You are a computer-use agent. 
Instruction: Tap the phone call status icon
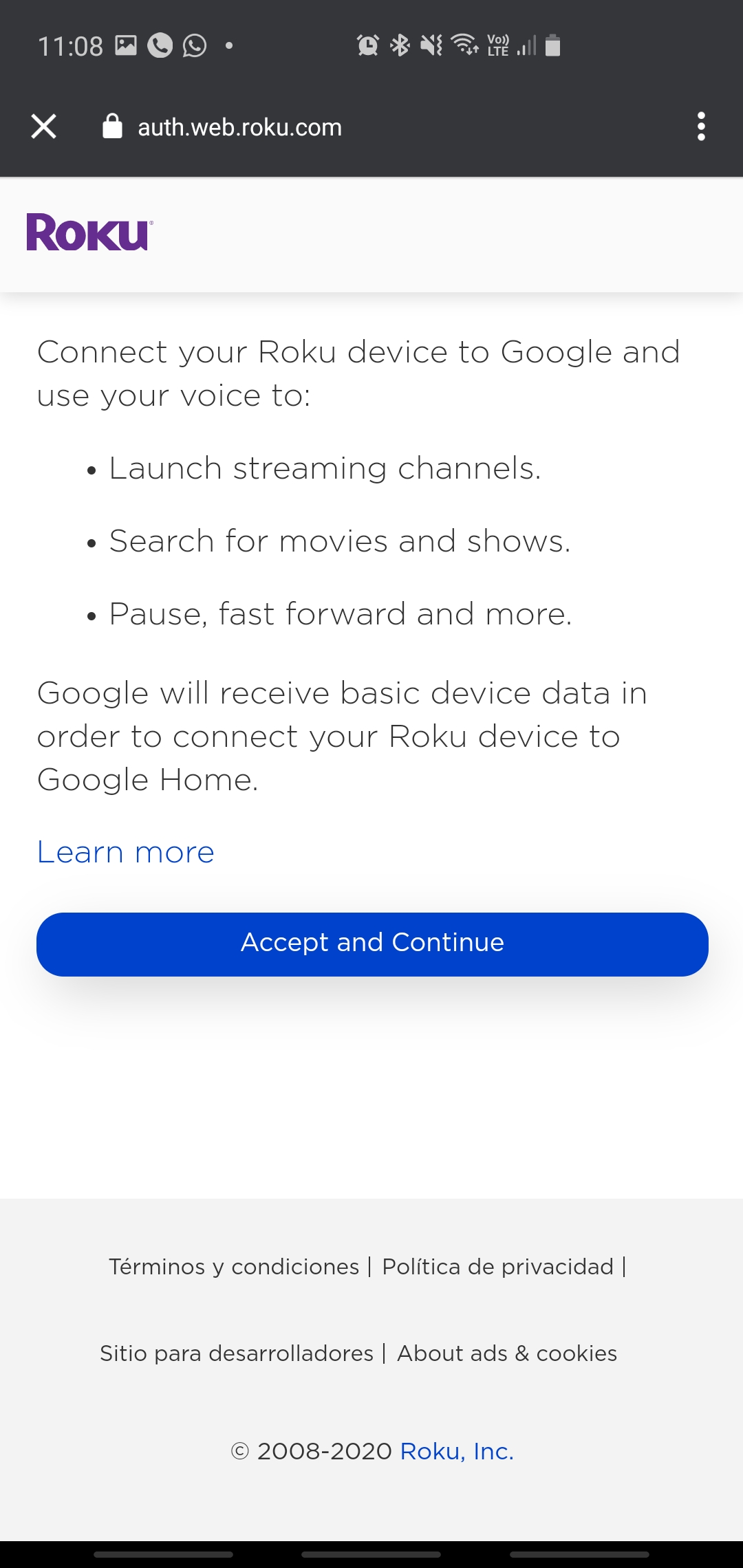[160, 45]
